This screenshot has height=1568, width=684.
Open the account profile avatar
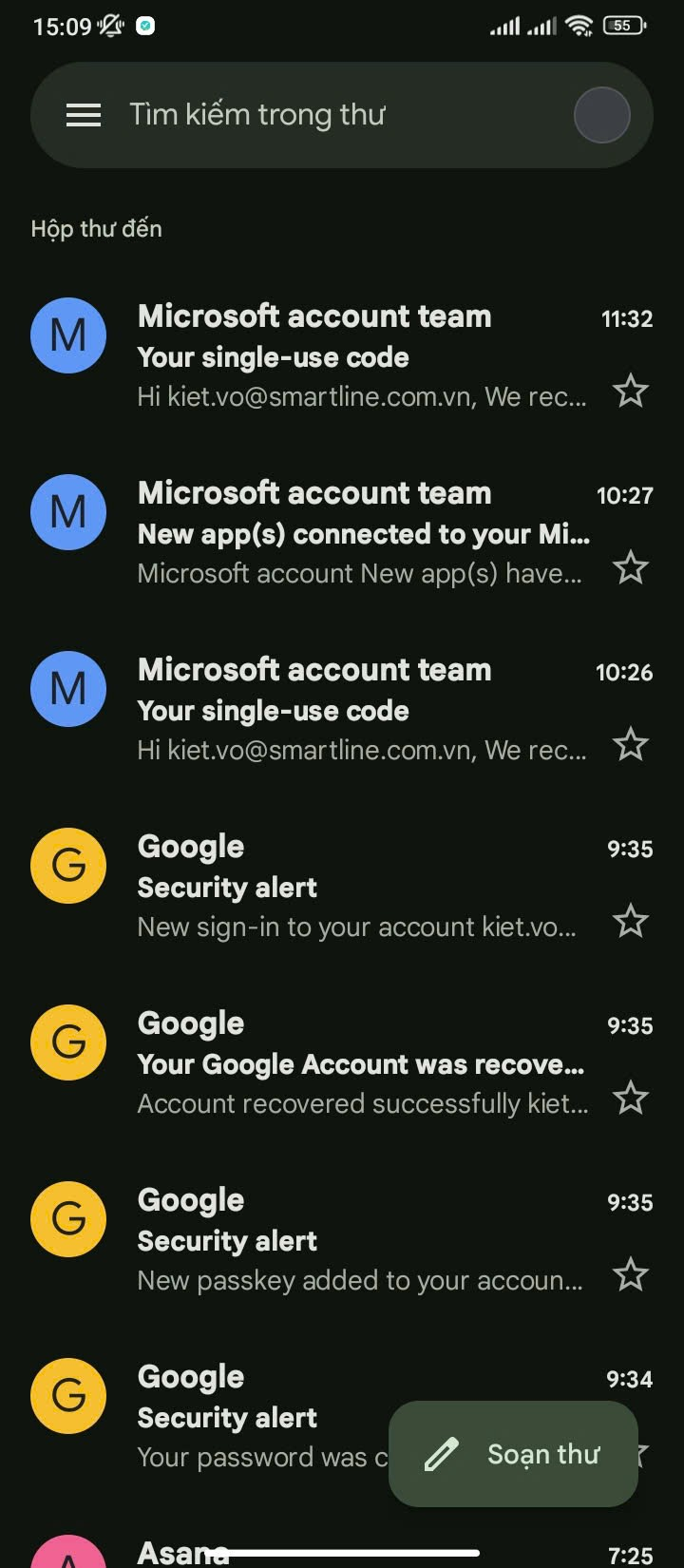pyautogui.click(x=602, y=115)
